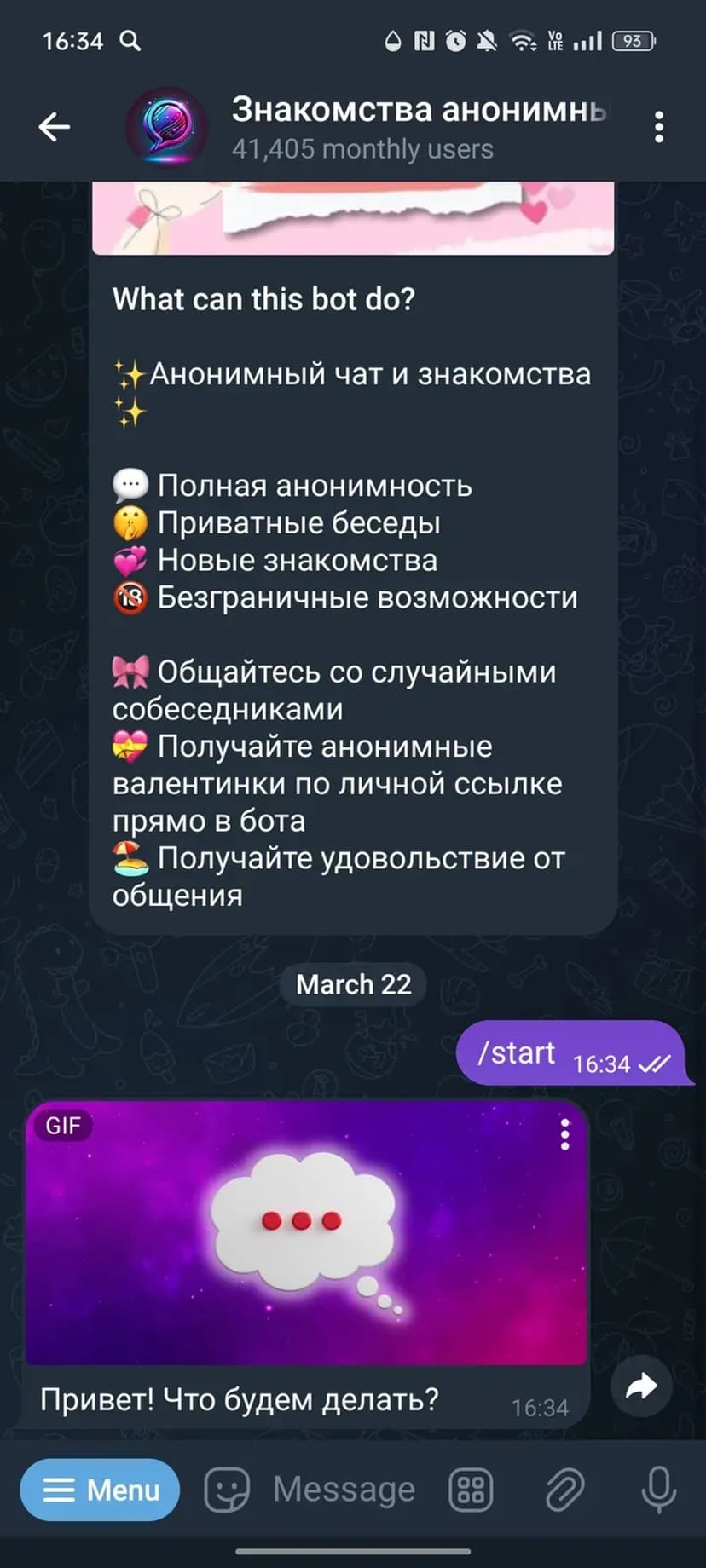This screenshot has width=706, height=1568.
Task: Attach a file with the paperclip
Action: pos(564,1490)
